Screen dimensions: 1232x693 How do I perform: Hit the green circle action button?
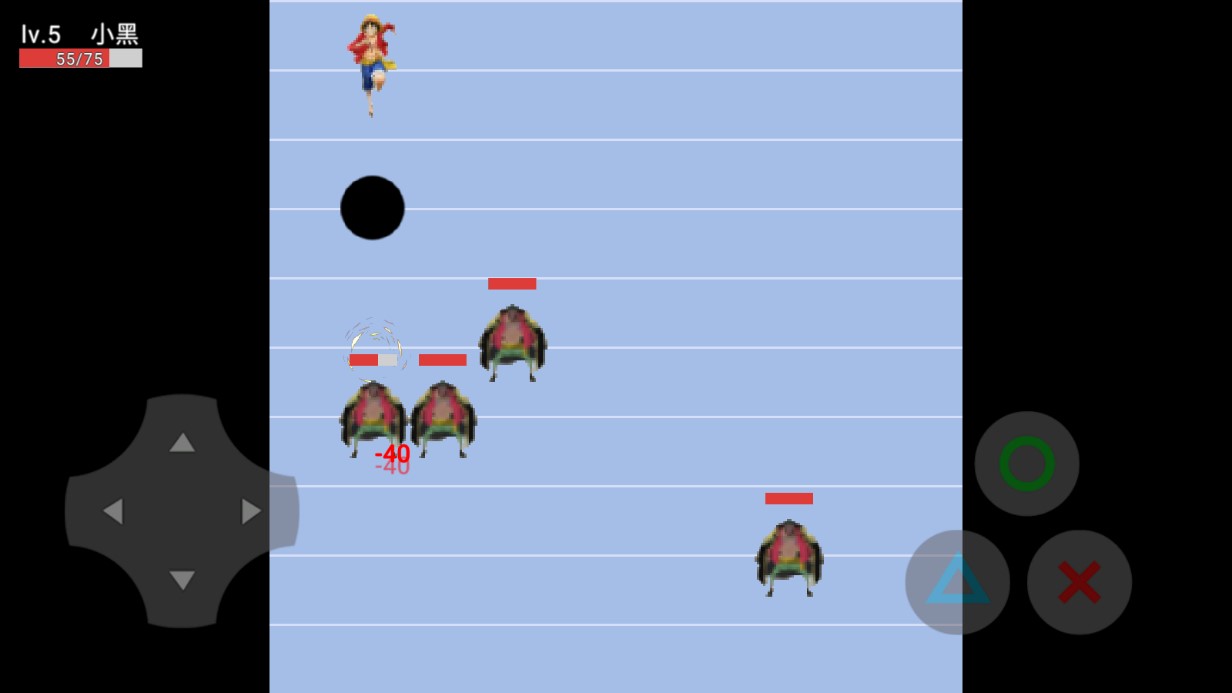click(x=1027, y=464)
